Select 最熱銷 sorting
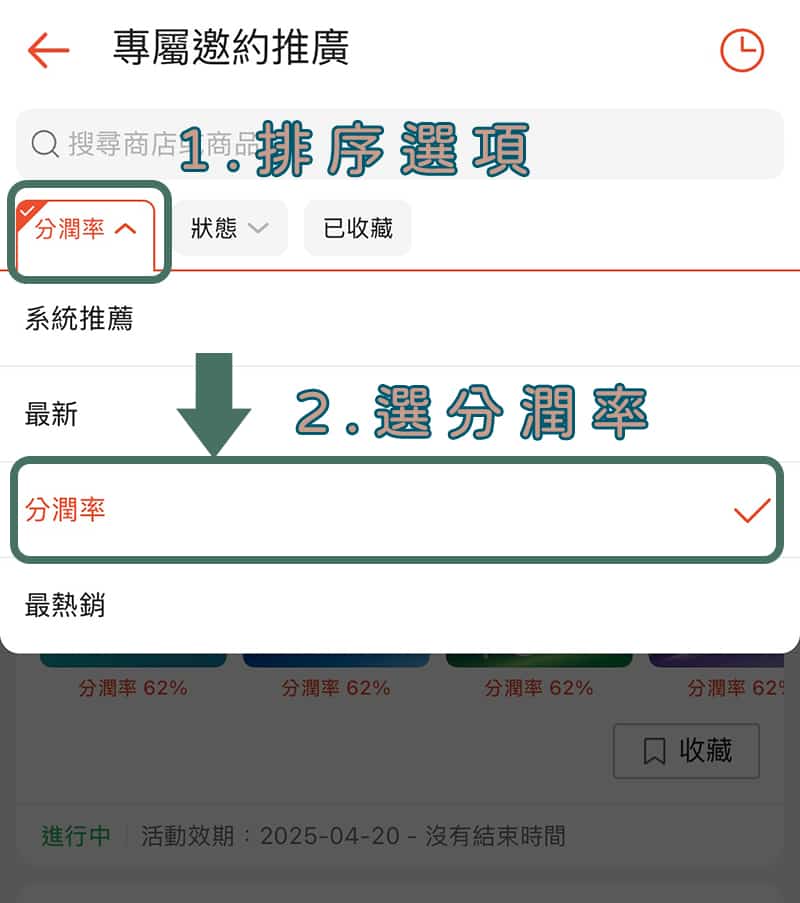The height and width of the screenshot is (903, 800). 400,602
